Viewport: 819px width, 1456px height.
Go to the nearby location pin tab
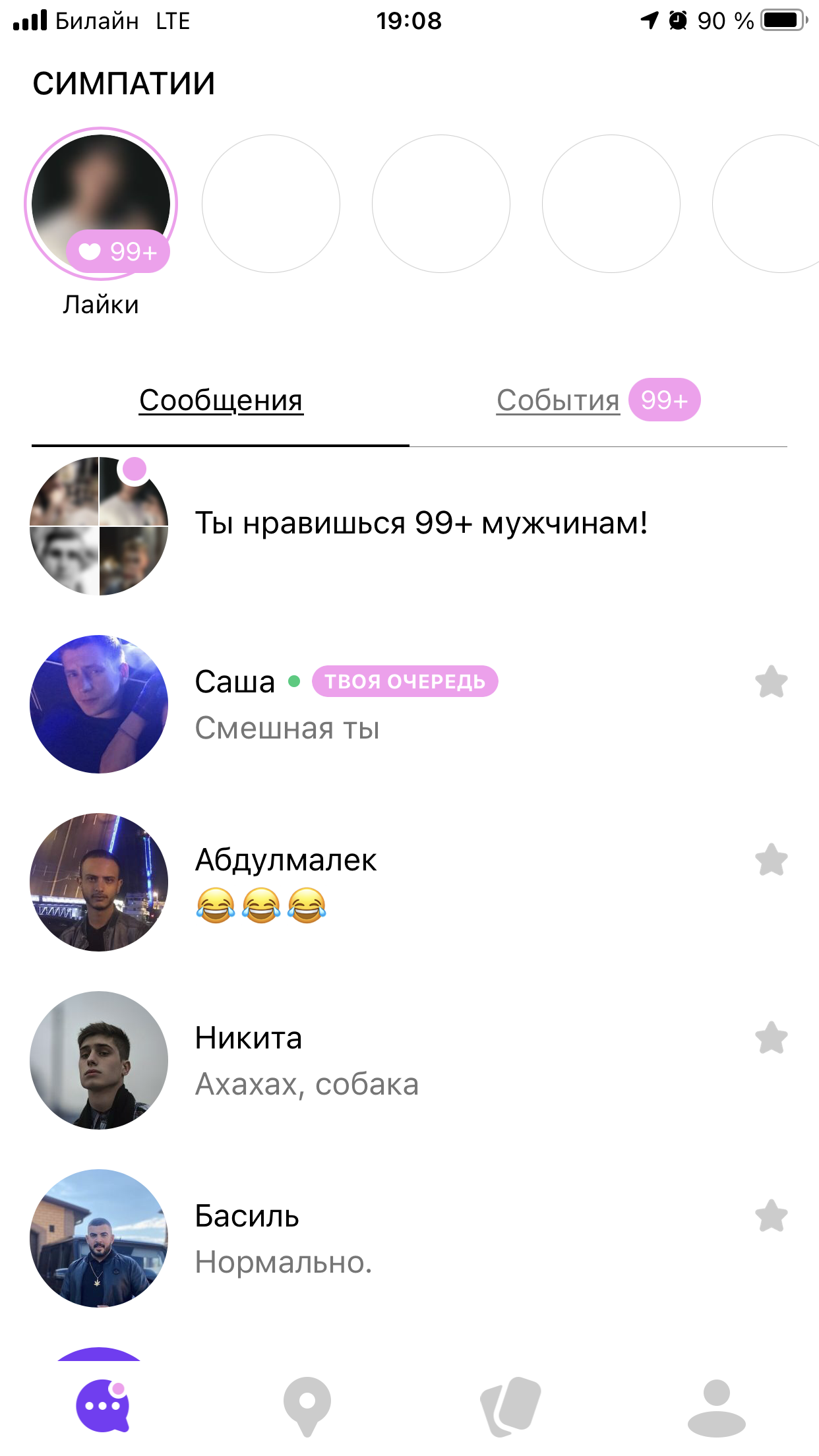pos(307,1407)
